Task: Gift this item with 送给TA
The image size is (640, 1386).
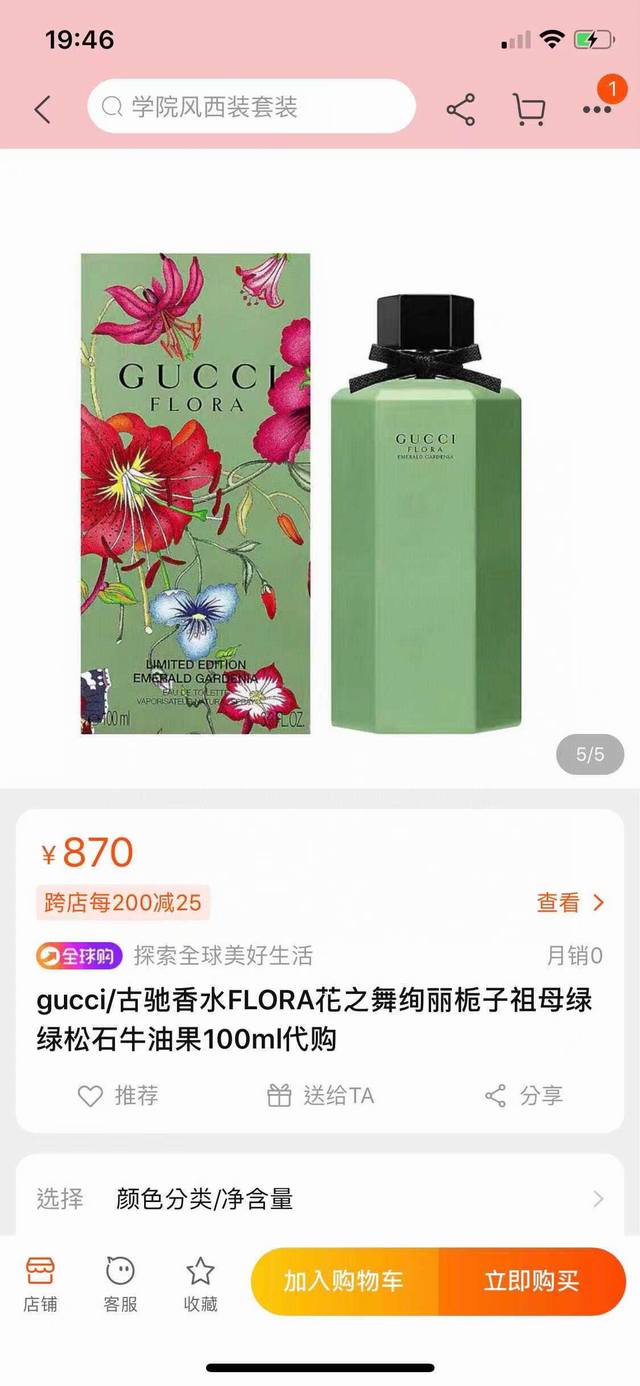Action: [320, 1096]
